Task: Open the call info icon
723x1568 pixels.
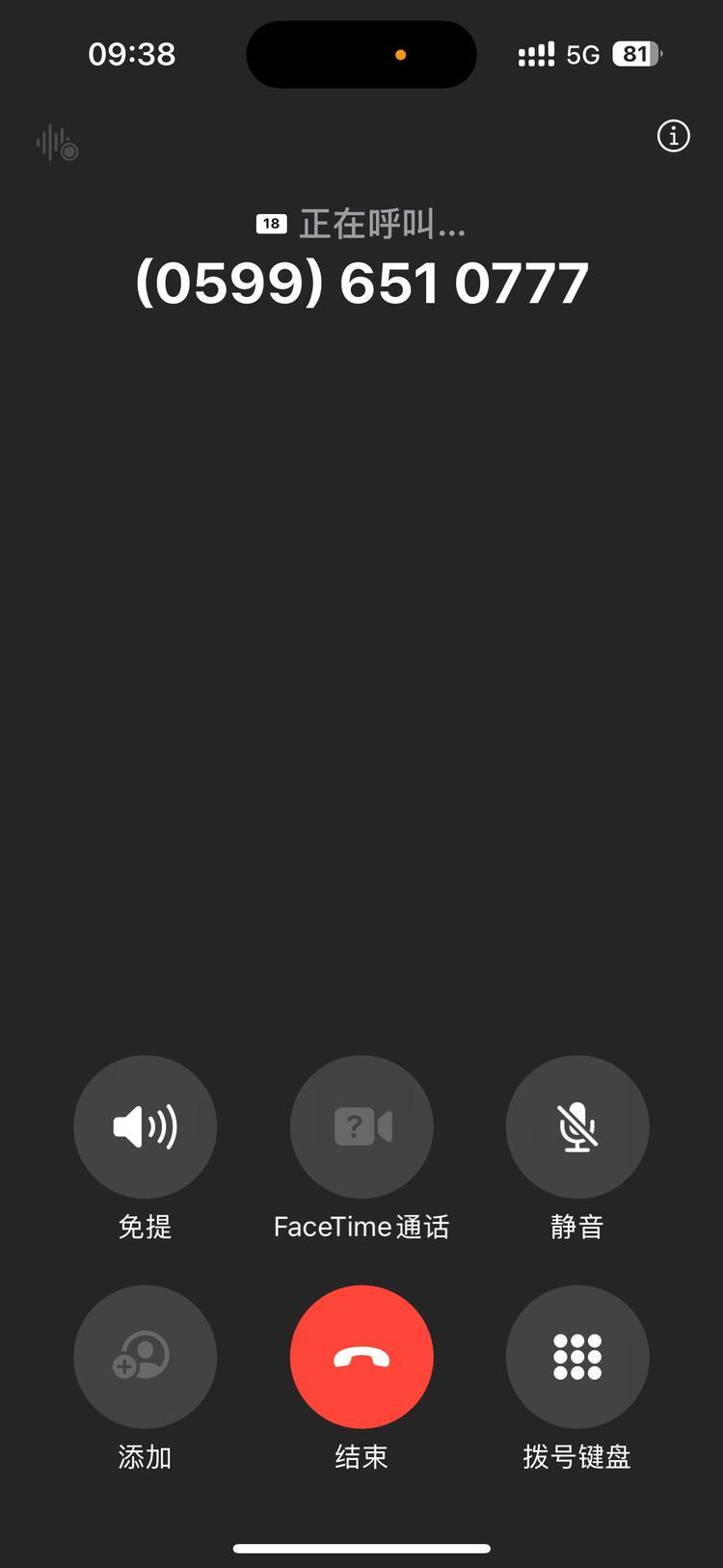Action: pos(673,136)
